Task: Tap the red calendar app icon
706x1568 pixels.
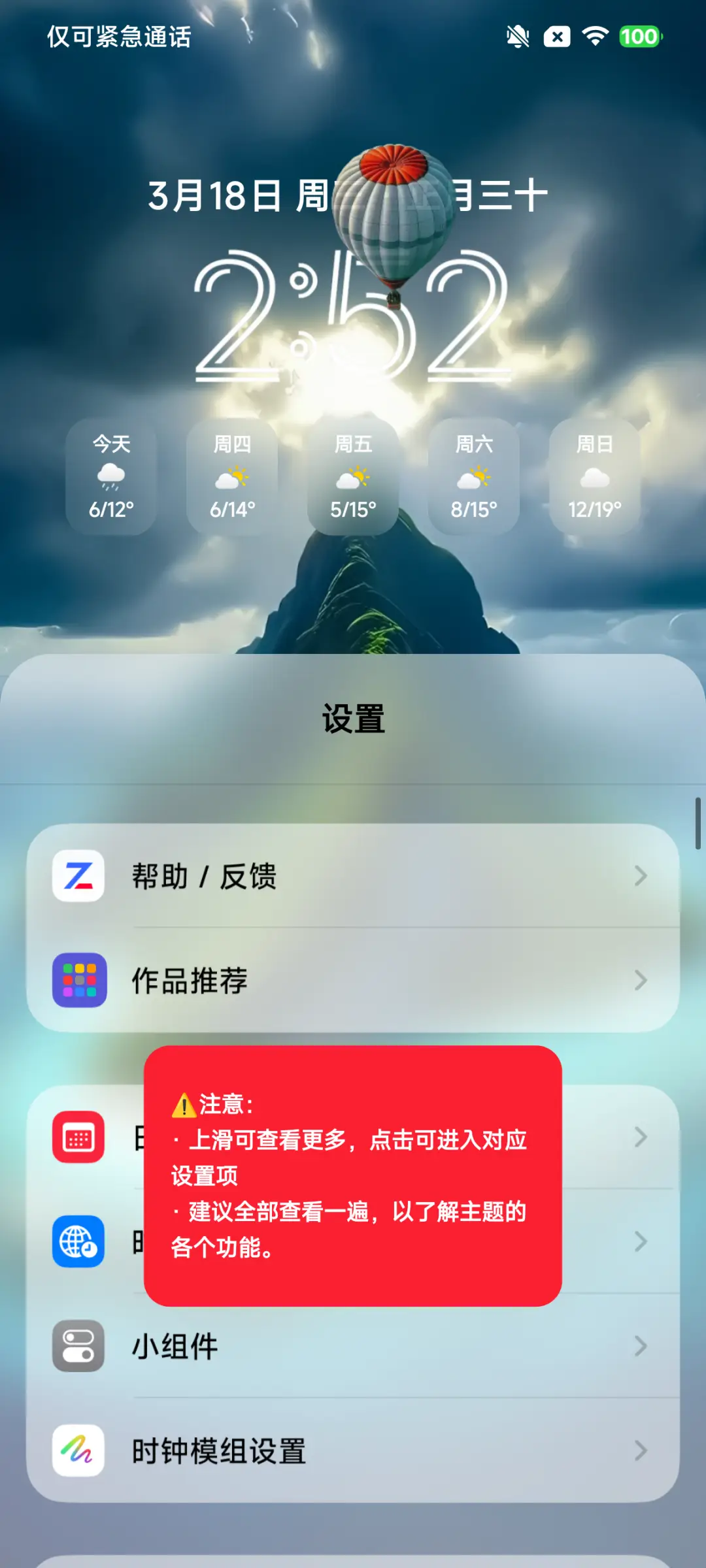Action: (78, 1138)
